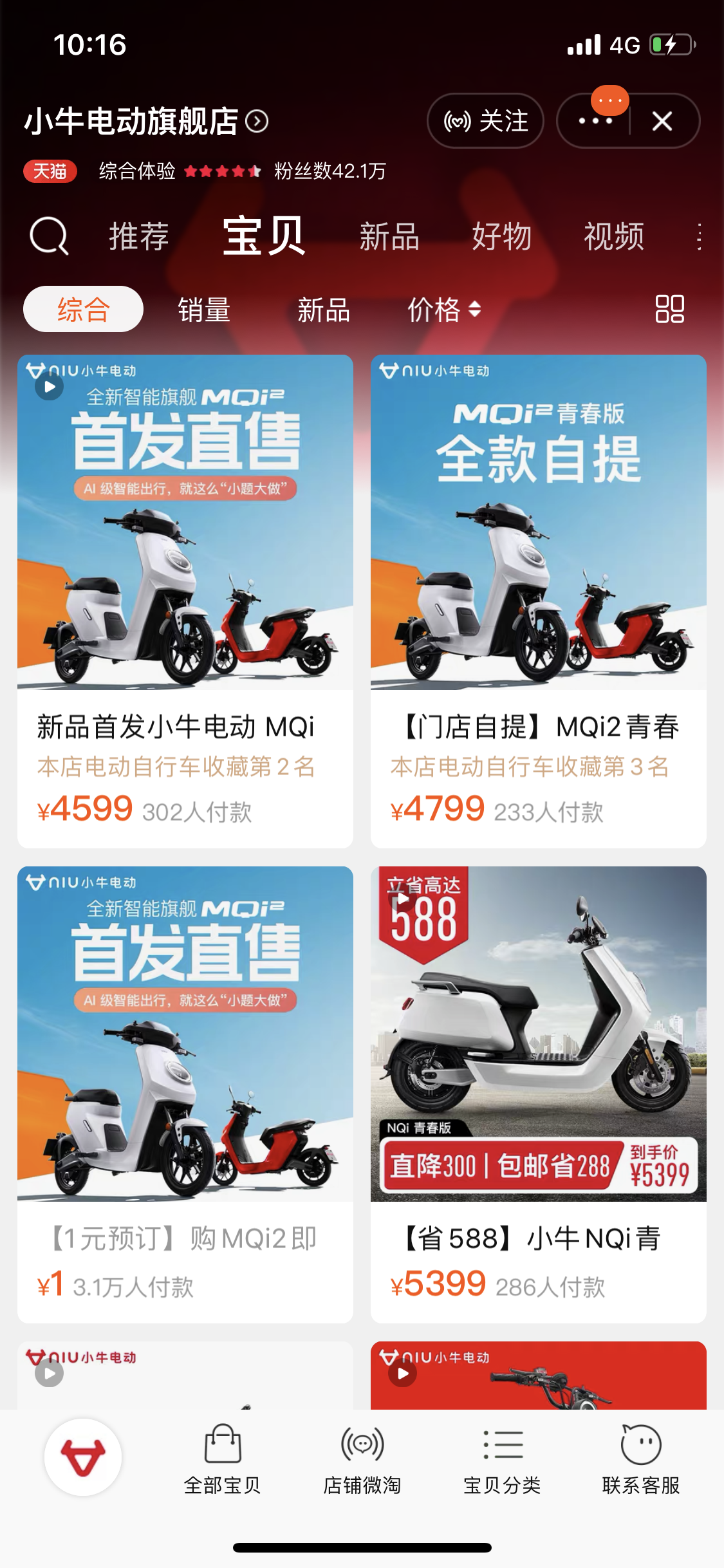Open the three-dot more menu
Image resolution: width=724 pixels, height=1568 pixels.
(595, 121)
